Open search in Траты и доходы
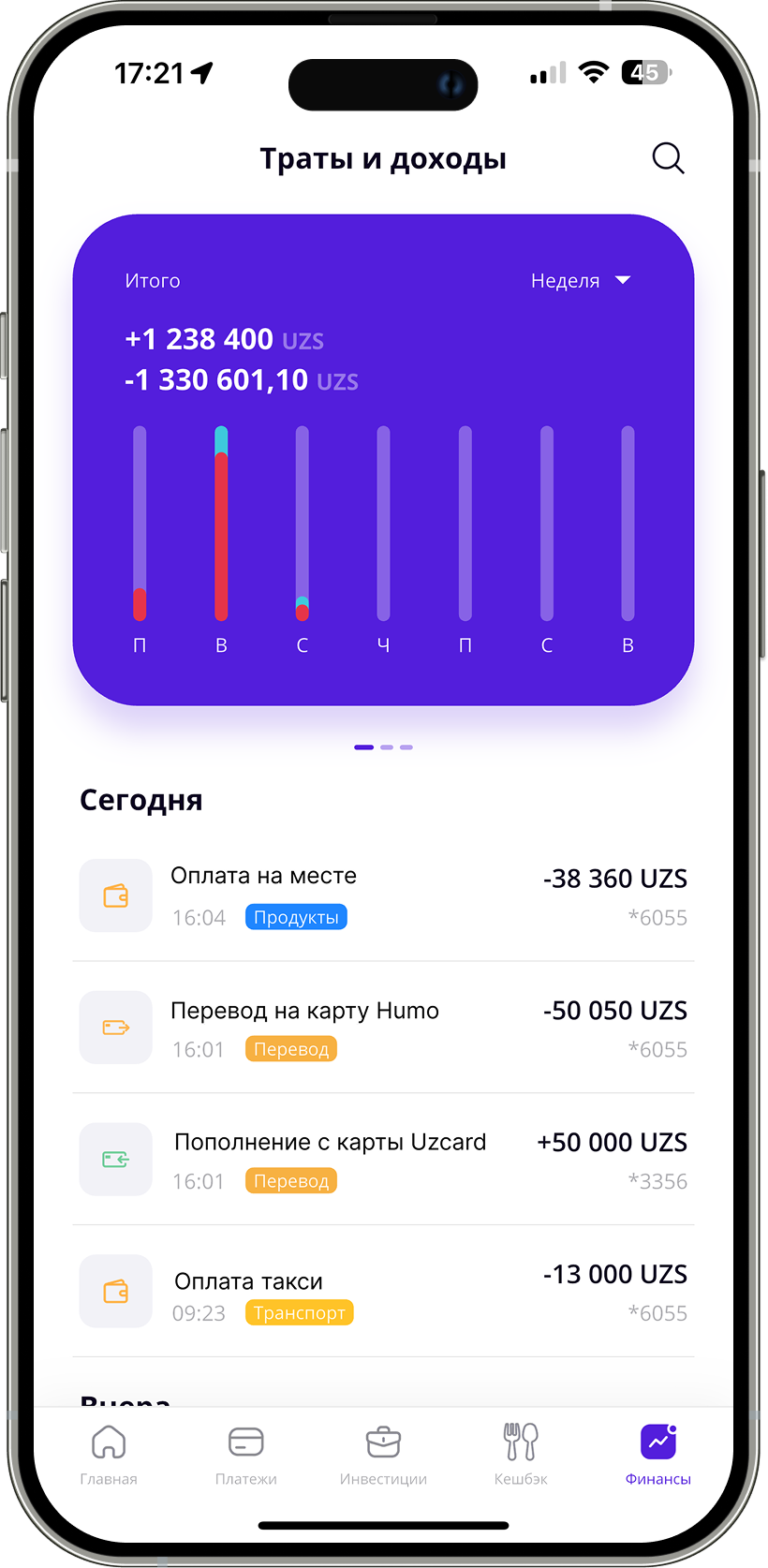This screenshot has height=1568, width=768. (668, 158)
